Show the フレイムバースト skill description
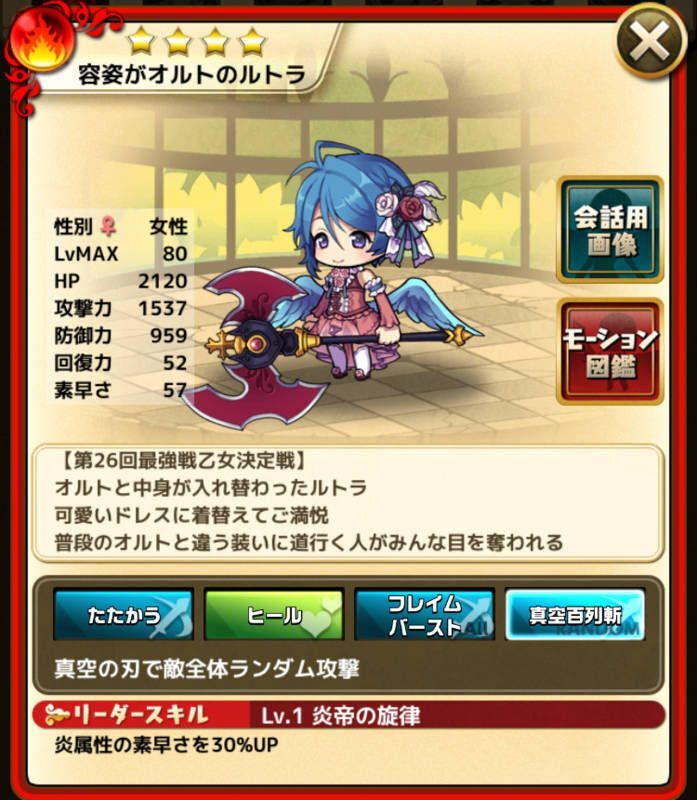 tap(424, 614)
